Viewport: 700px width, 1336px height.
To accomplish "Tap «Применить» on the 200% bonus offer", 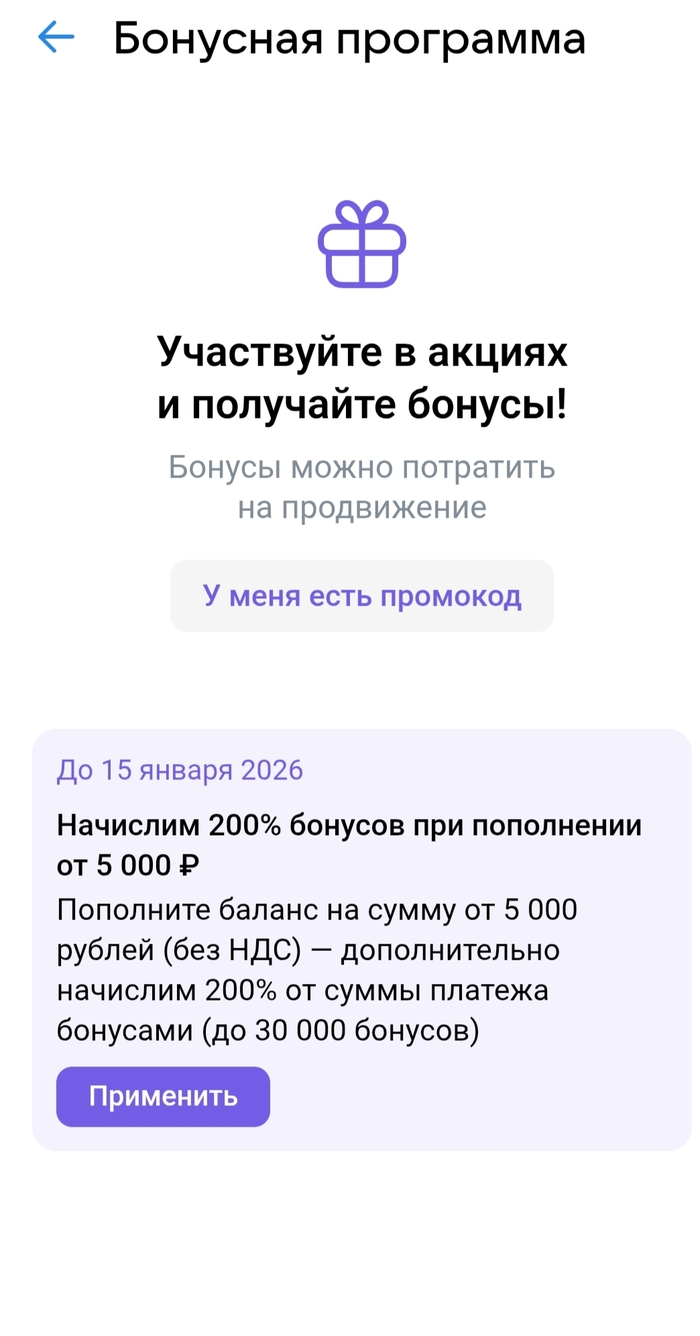I will click(163, 1097).
